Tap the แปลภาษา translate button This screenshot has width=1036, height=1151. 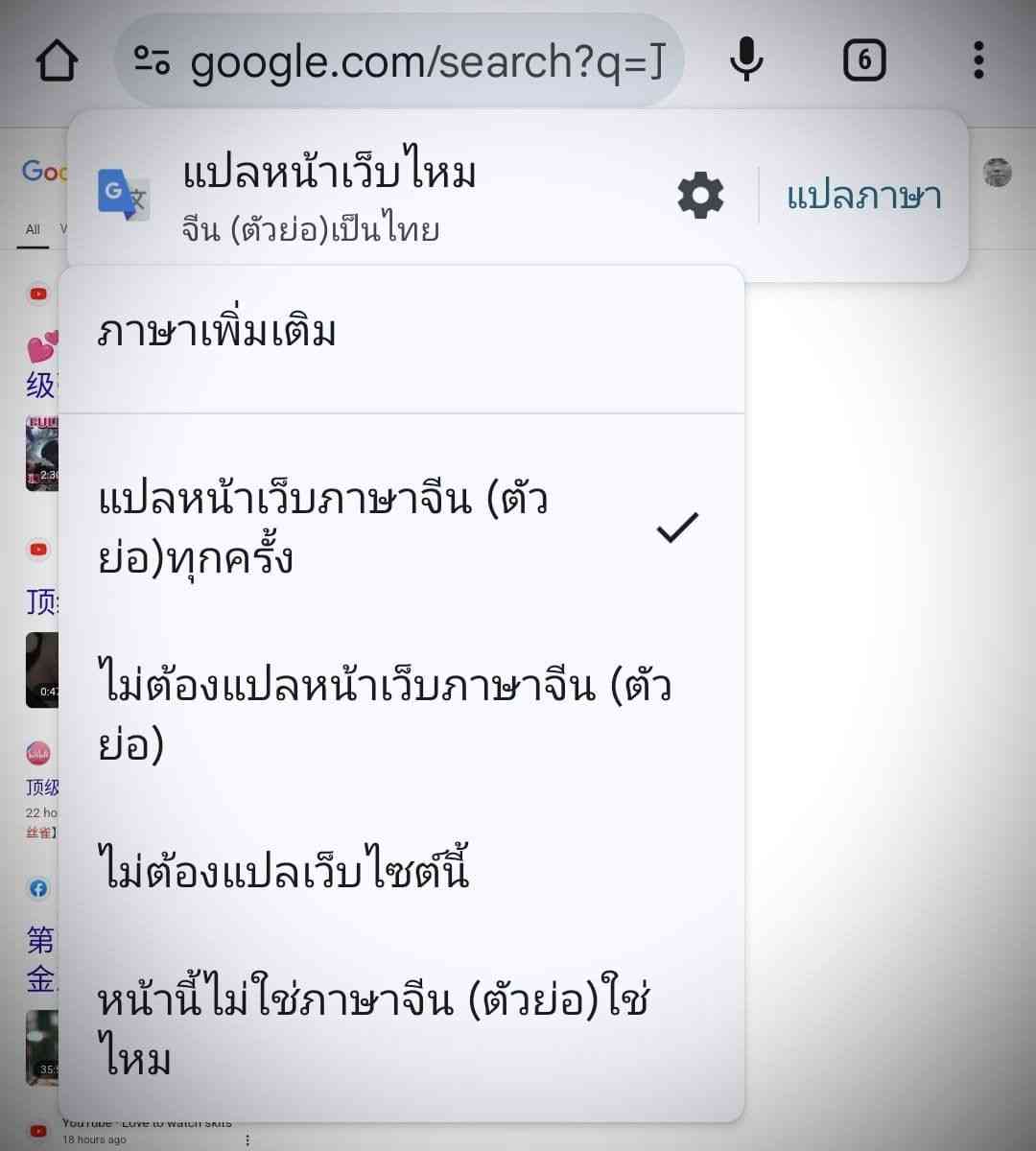[x=863, y=197]
